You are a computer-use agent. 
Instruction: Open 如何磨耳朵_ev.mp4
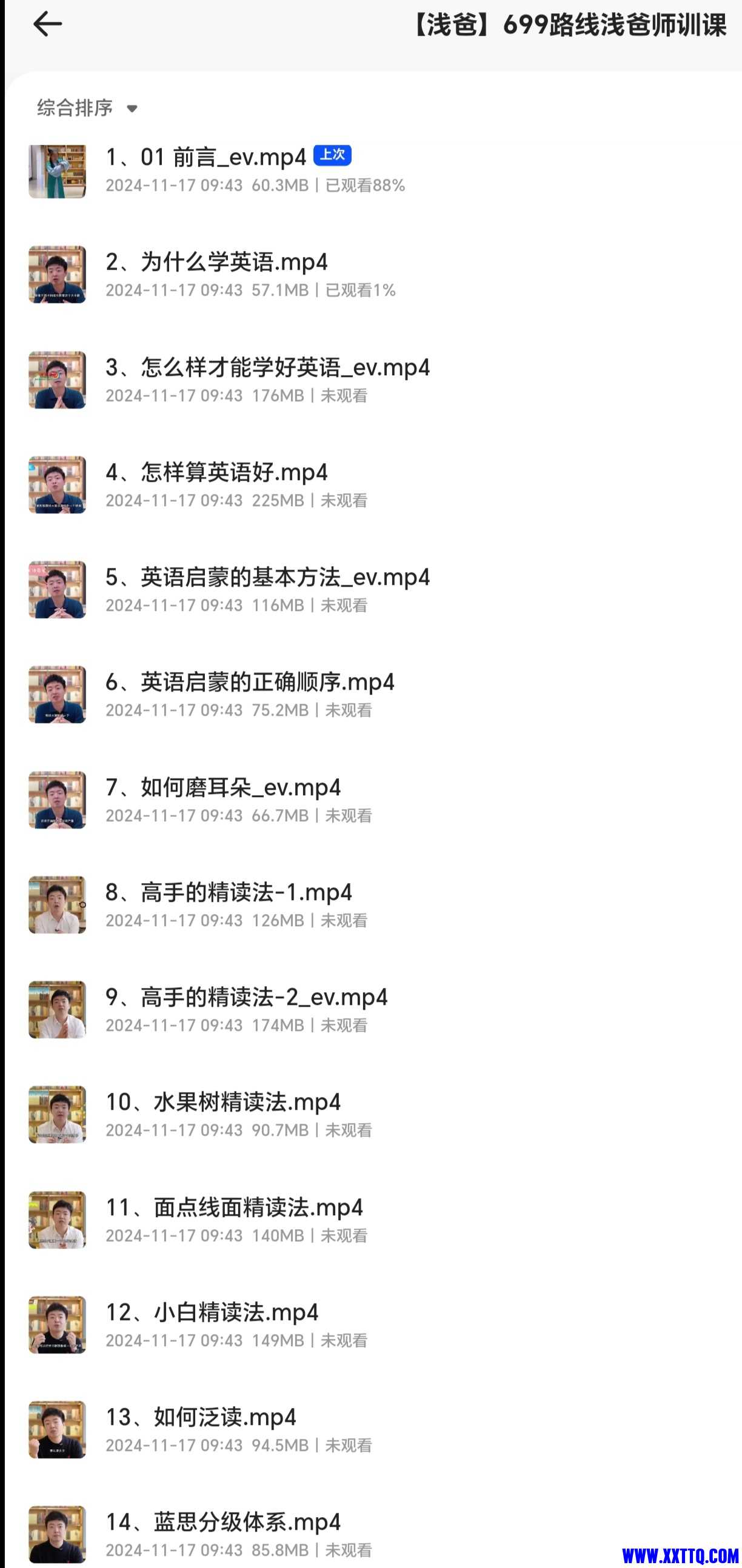point(223,788)
